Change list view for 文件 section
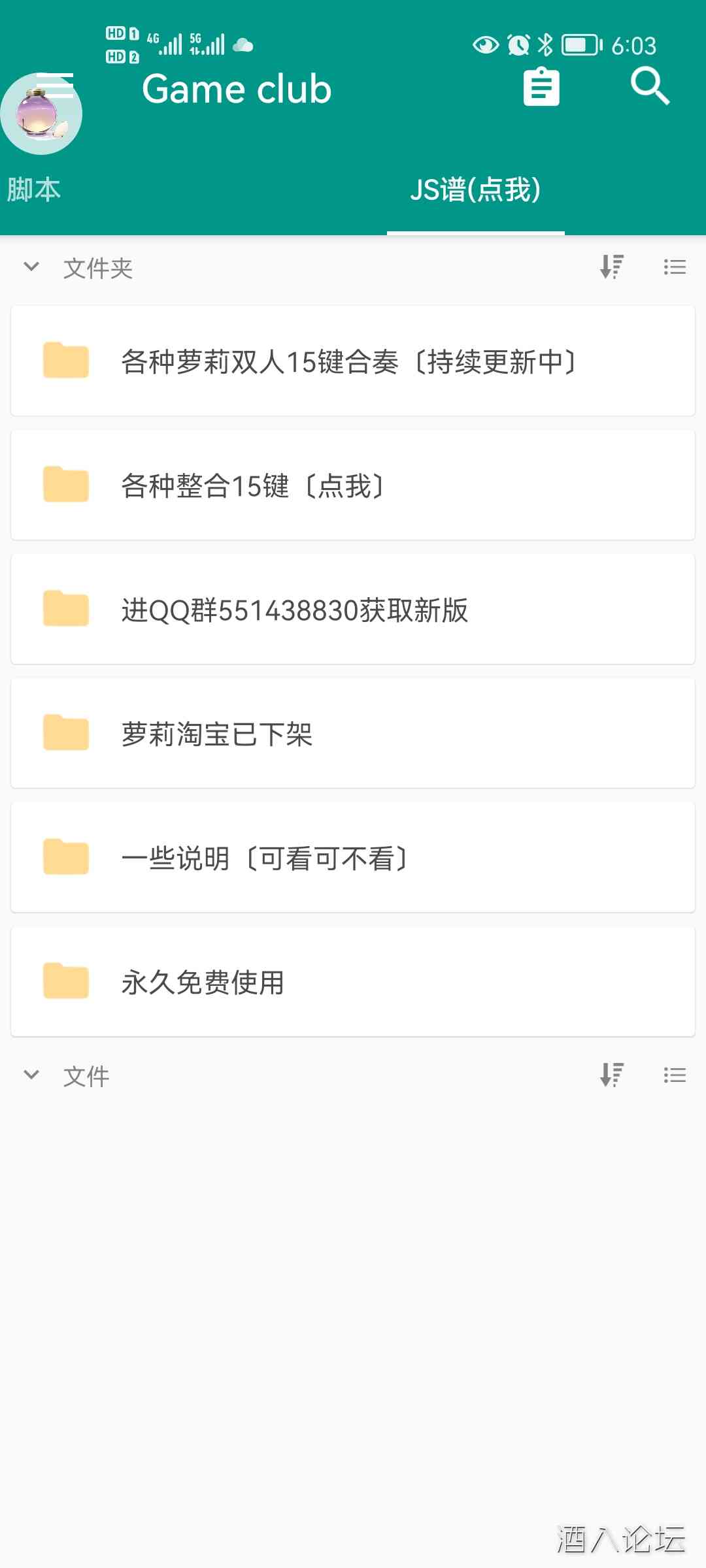Screen dimensions: 706x1568 675,1075
